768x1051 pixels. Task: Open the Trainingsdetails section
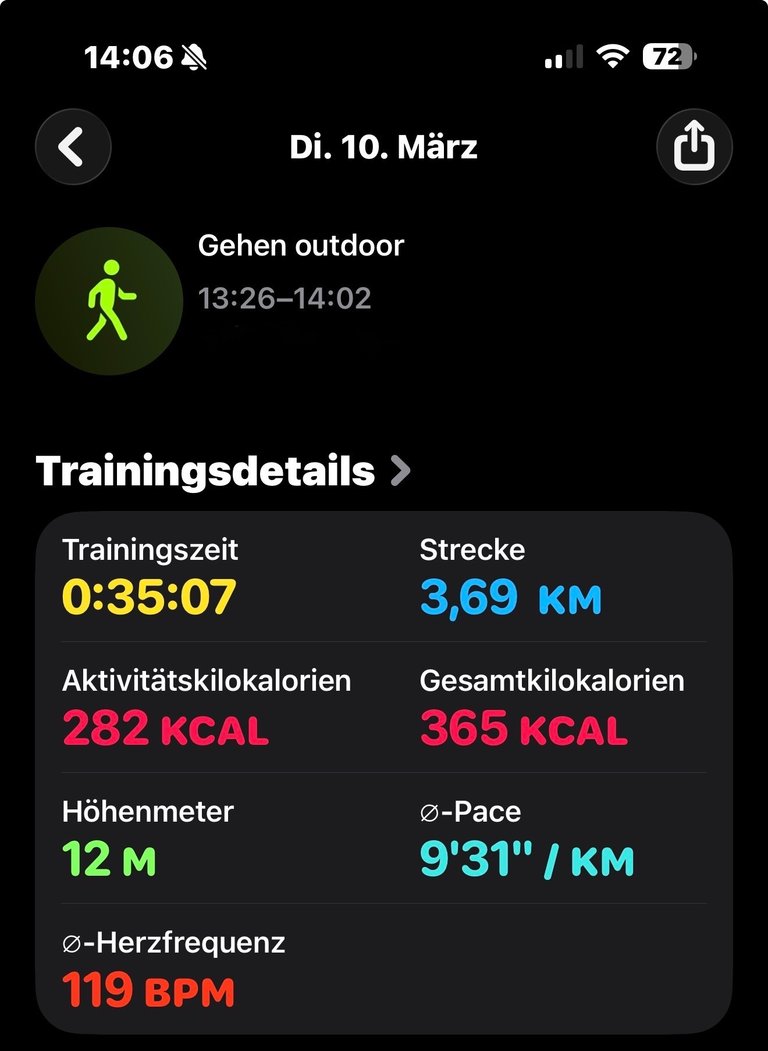pyautogui.click(x=223, y=471)
